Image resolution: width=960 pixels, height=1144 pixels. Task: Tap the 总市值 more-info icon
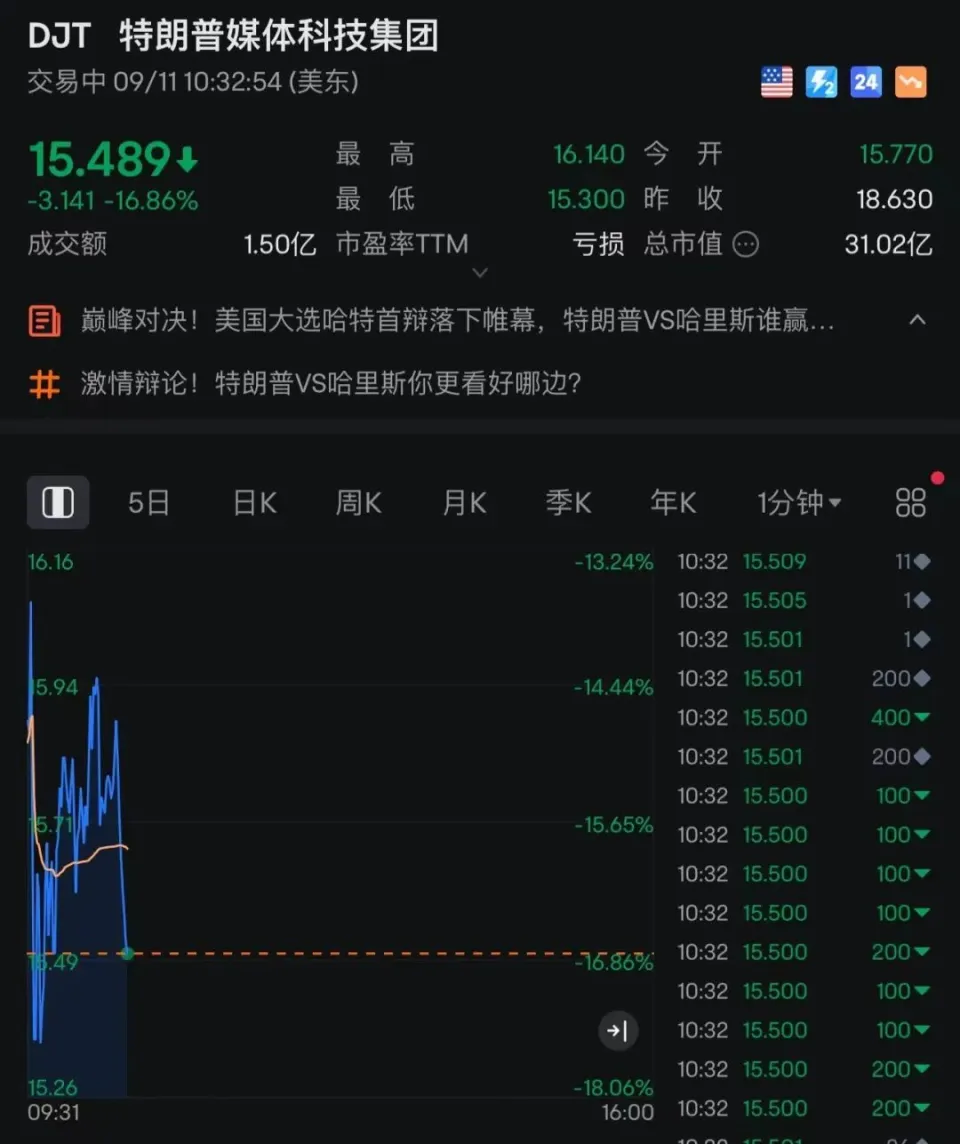click(746, 244)
